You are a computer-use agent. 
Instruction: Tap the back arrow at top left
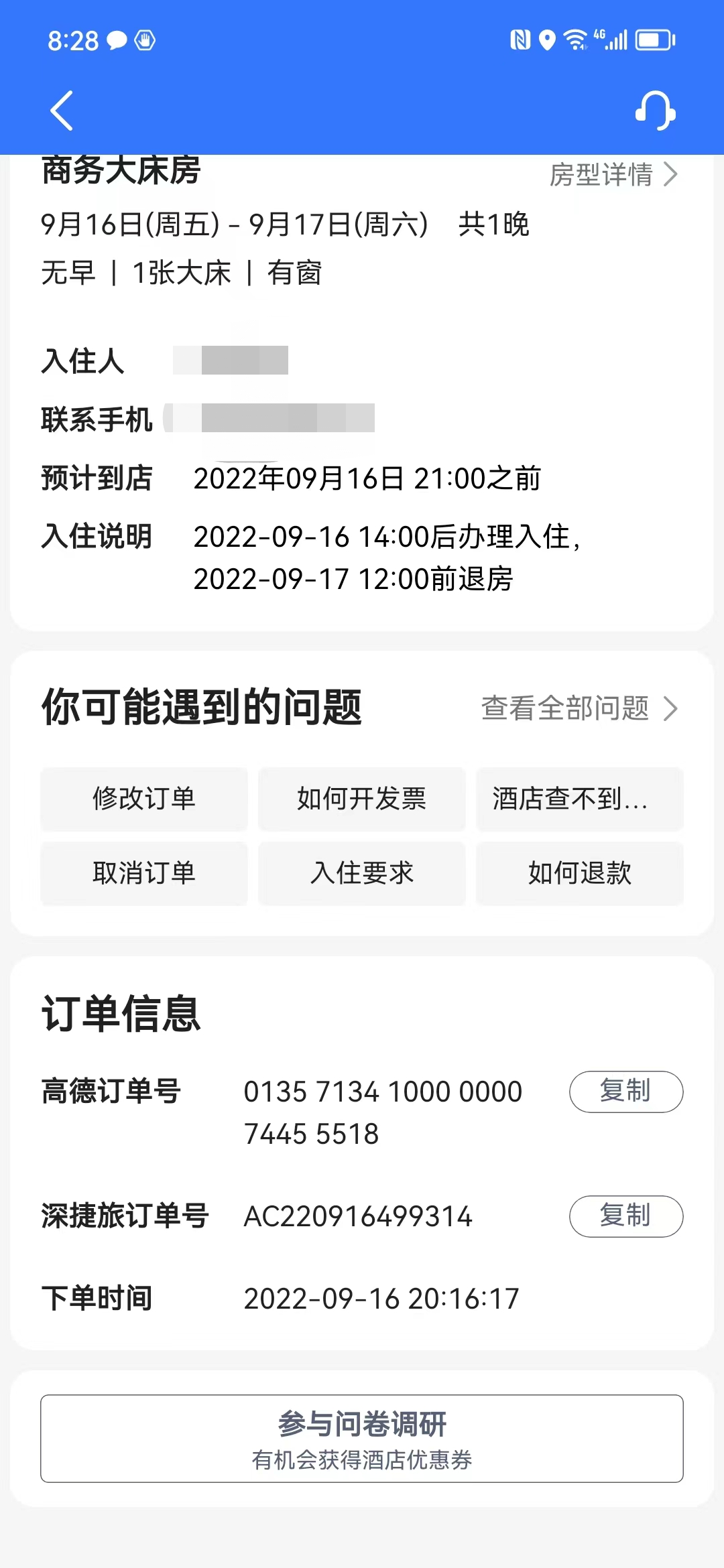[60, 109]
